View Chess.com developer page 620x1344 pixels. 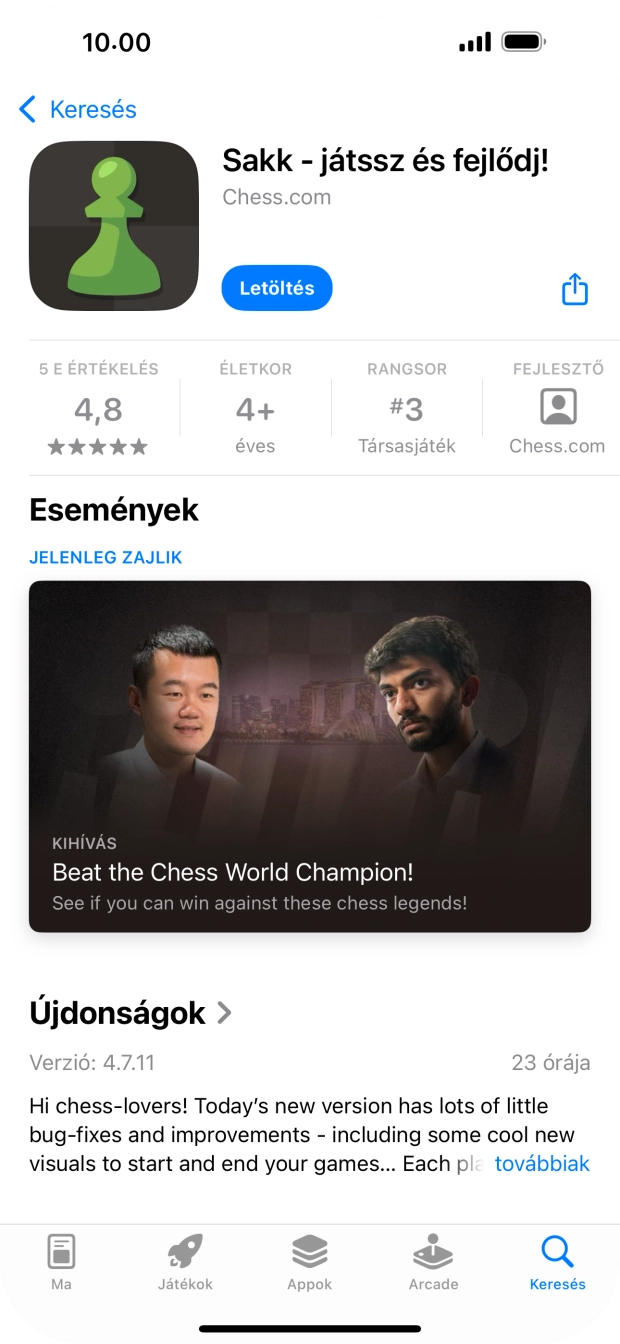(557, 409)
